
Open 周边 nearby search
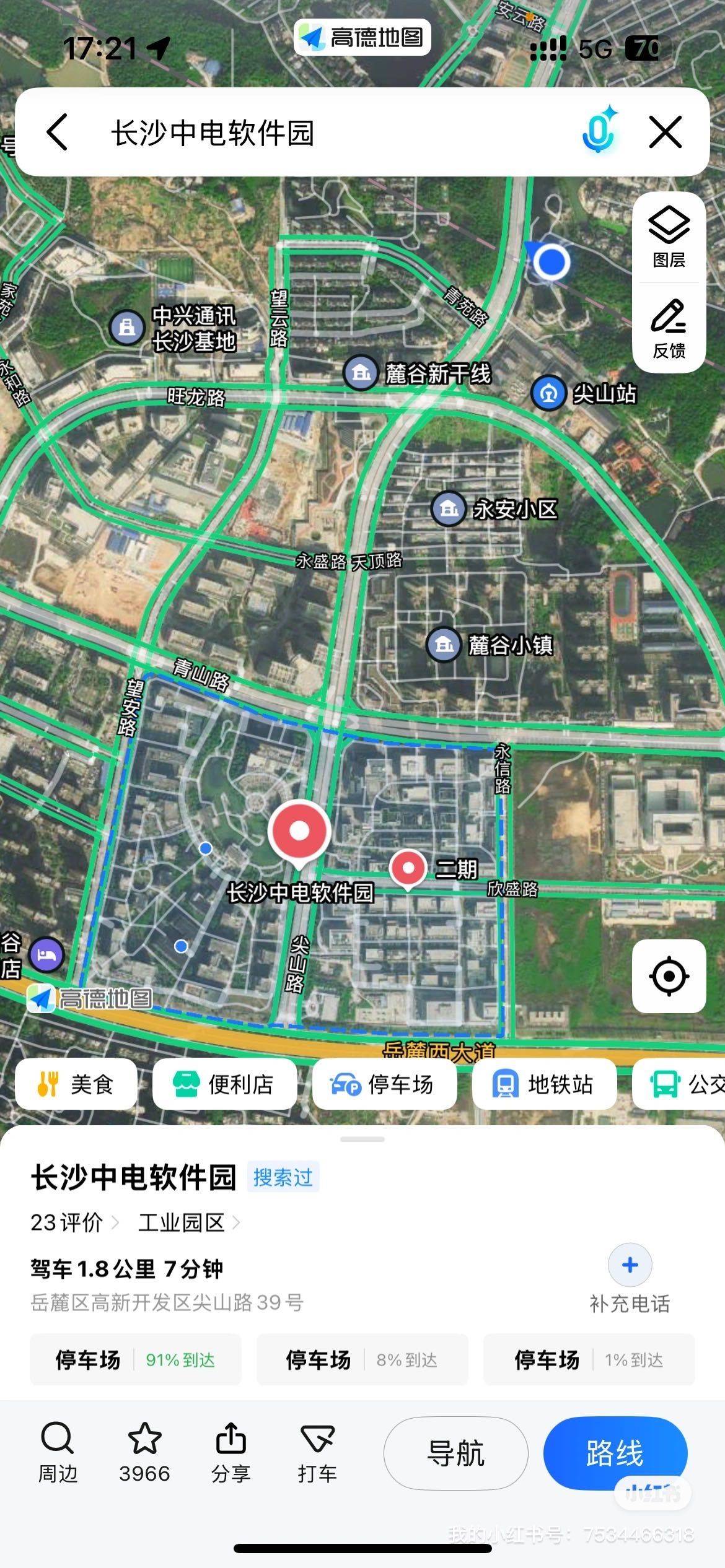pos(58,1453)
